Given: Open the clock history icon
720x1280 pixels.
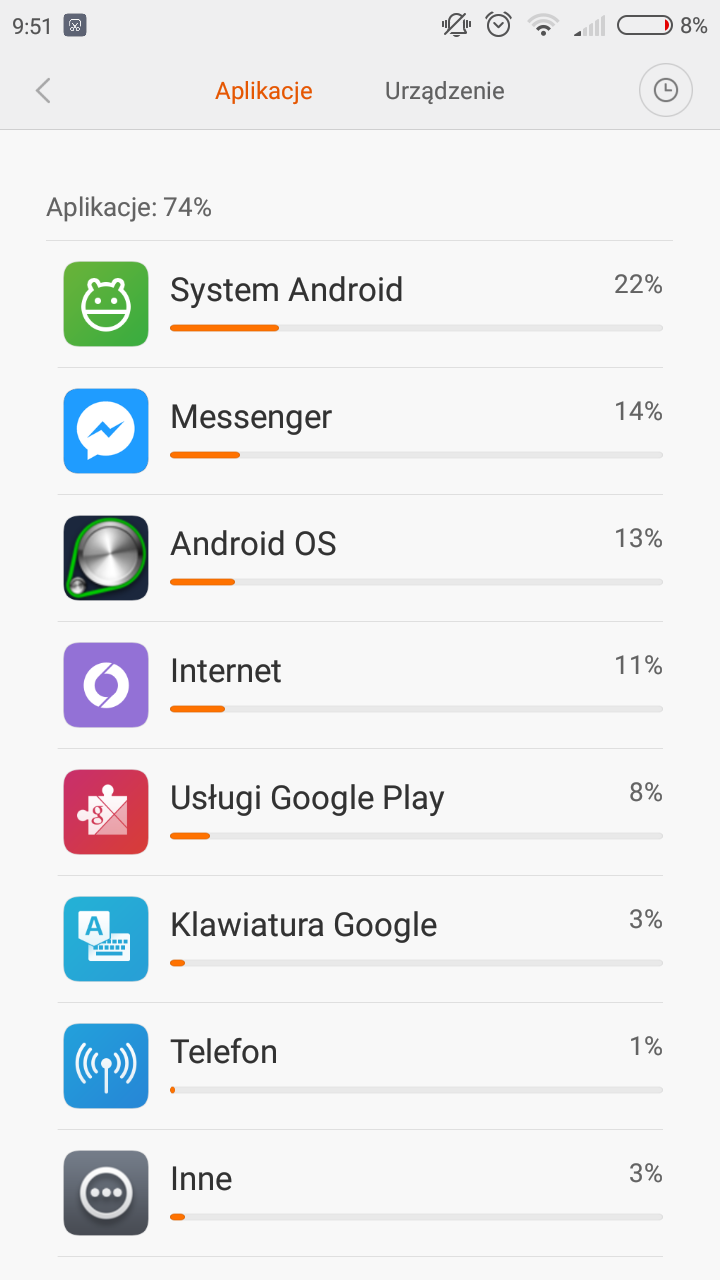Looking at the screenshot, I should (x=665, y=91).
